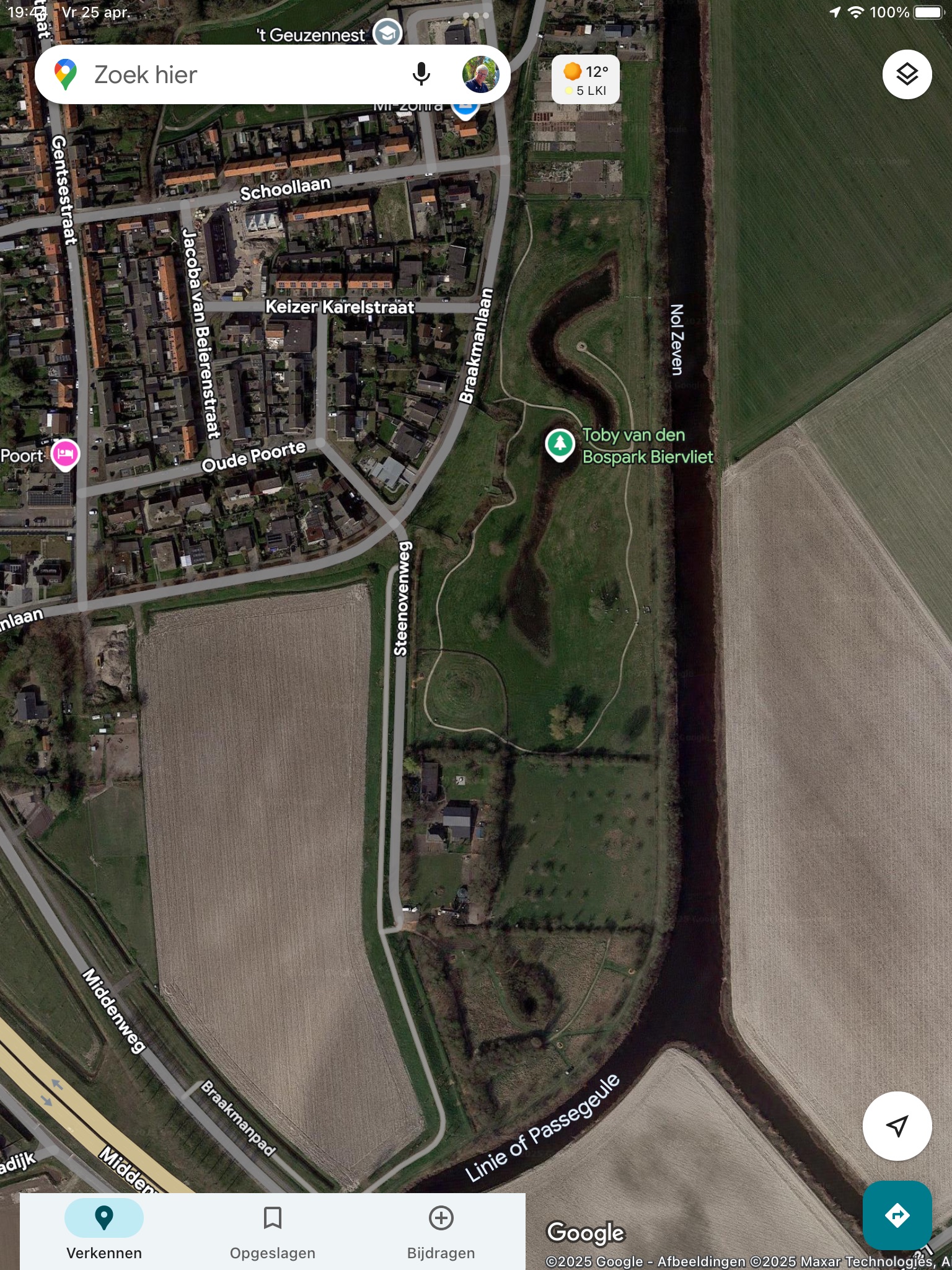Open Toby van den Bospark Biervliet marker

(x=560, y=444)
